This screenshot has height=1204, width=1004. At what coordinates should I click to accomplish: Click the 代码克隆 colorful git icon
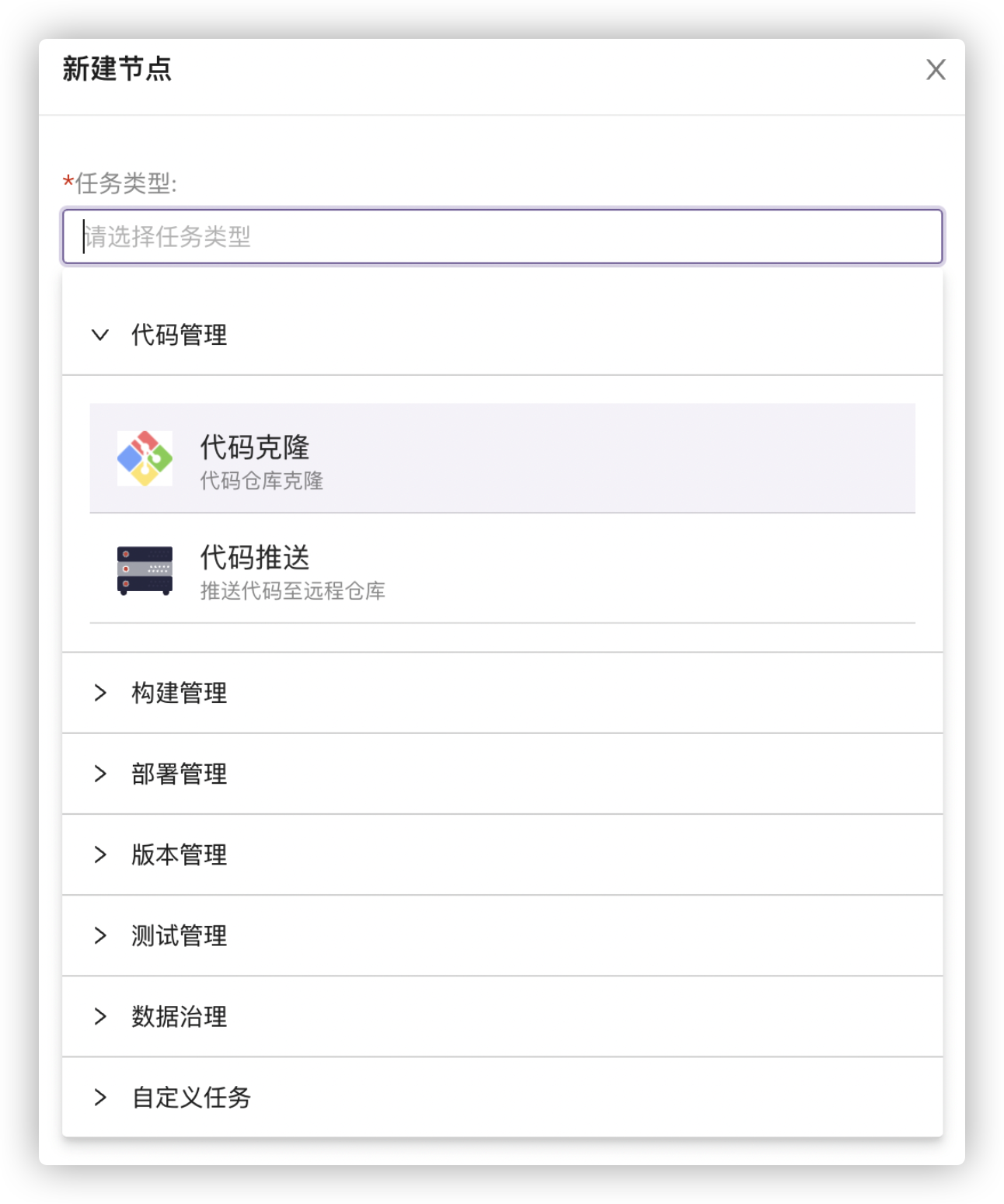coord(145,458)
